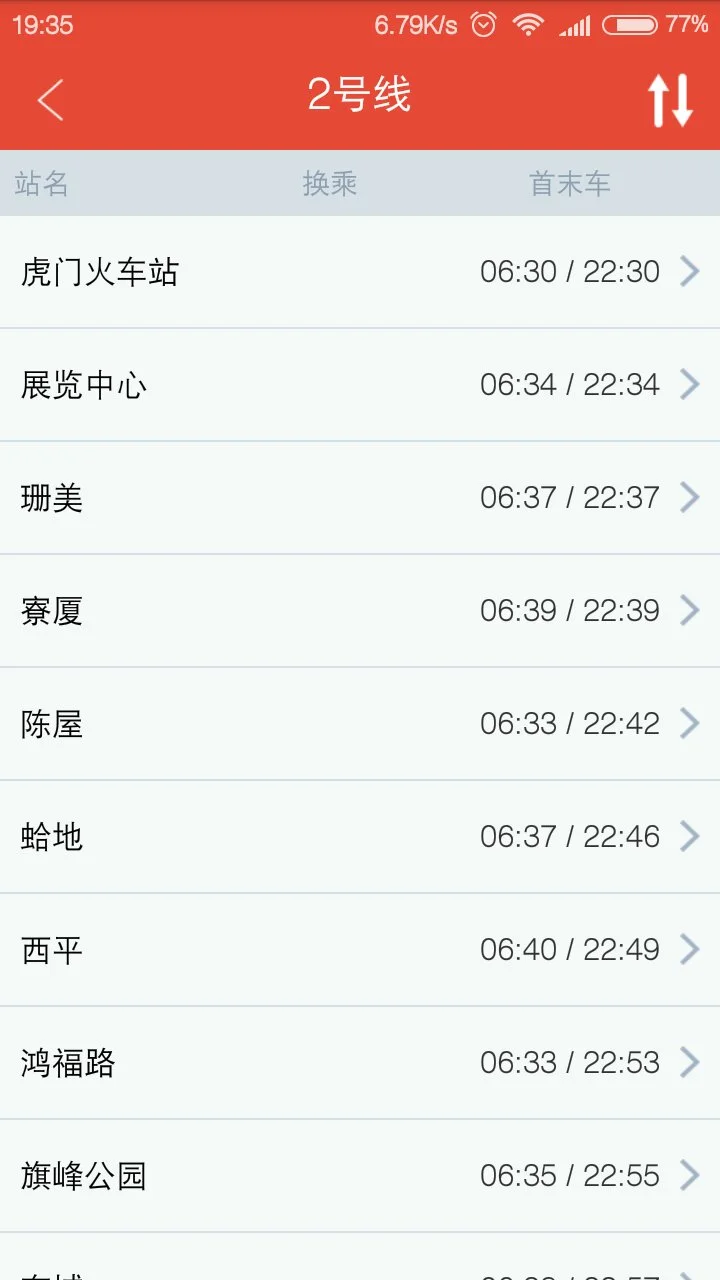The width and height of the screenshot is (720, 1280).
Task: Tap the 2号线 title text
Action: [360, 96]
